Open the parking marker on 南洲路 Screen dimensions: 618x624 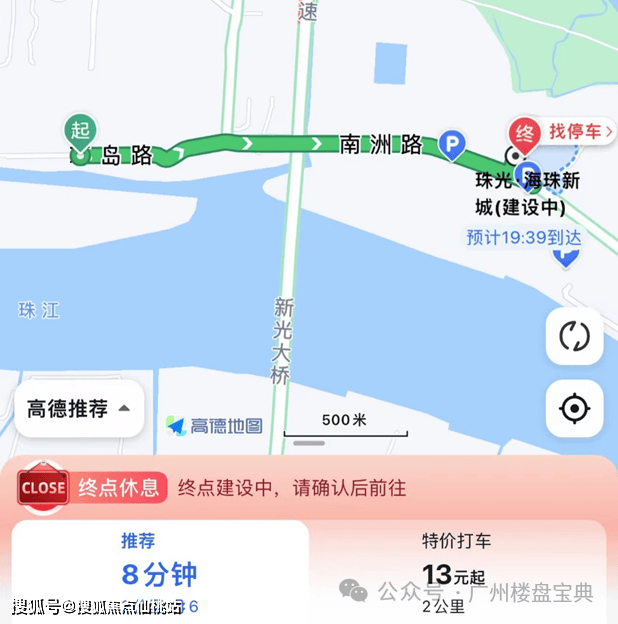click(453, 148)
